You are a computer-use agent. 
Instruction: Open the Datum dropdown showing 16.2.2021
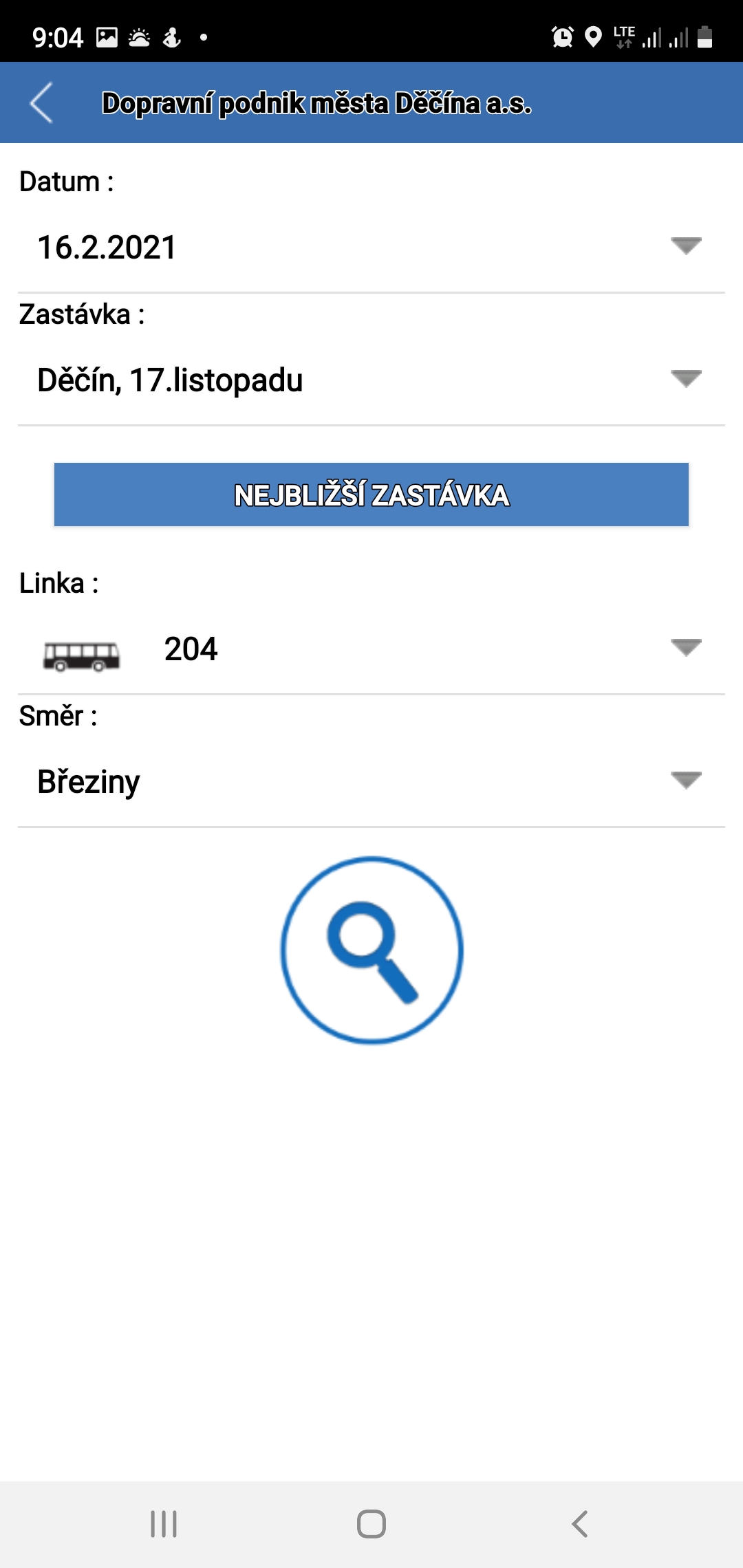coord(371,248)
